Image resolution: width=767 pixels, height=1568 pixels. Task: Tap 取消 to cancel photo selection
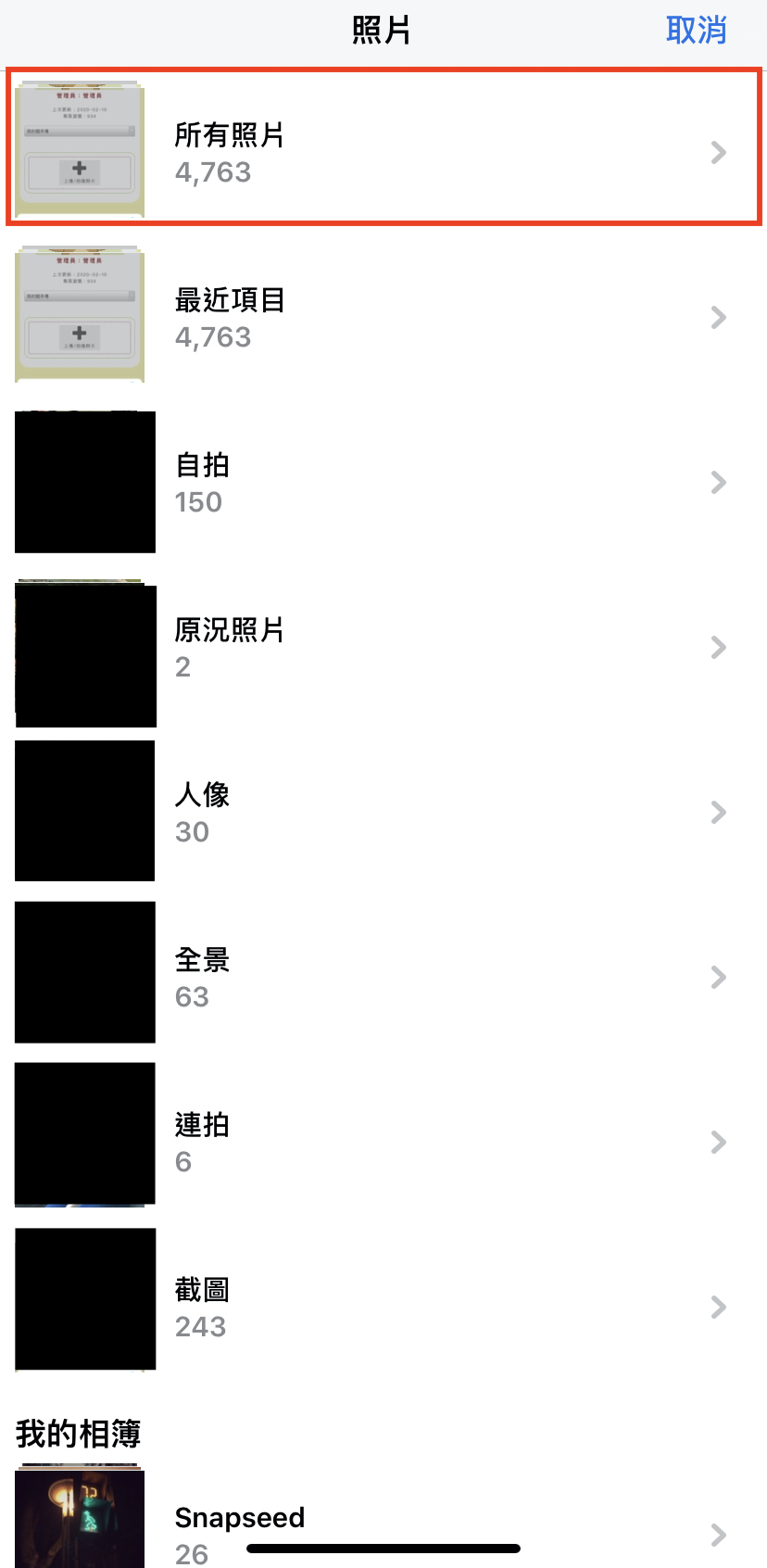click(696, 31)
